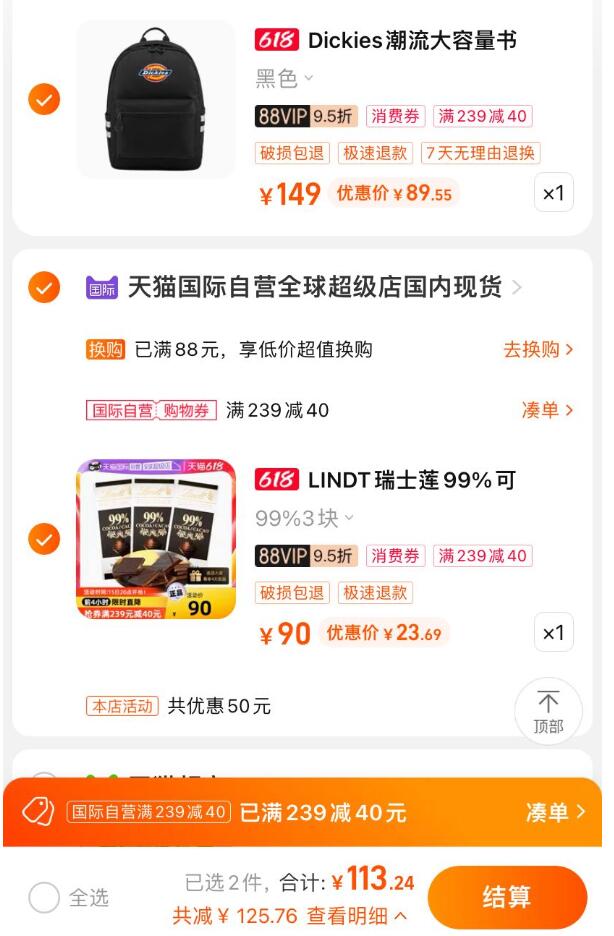Tap 凑单 next to 满239减40 coupon
This screenshot has width=614, height=936.
coord(547,410)
